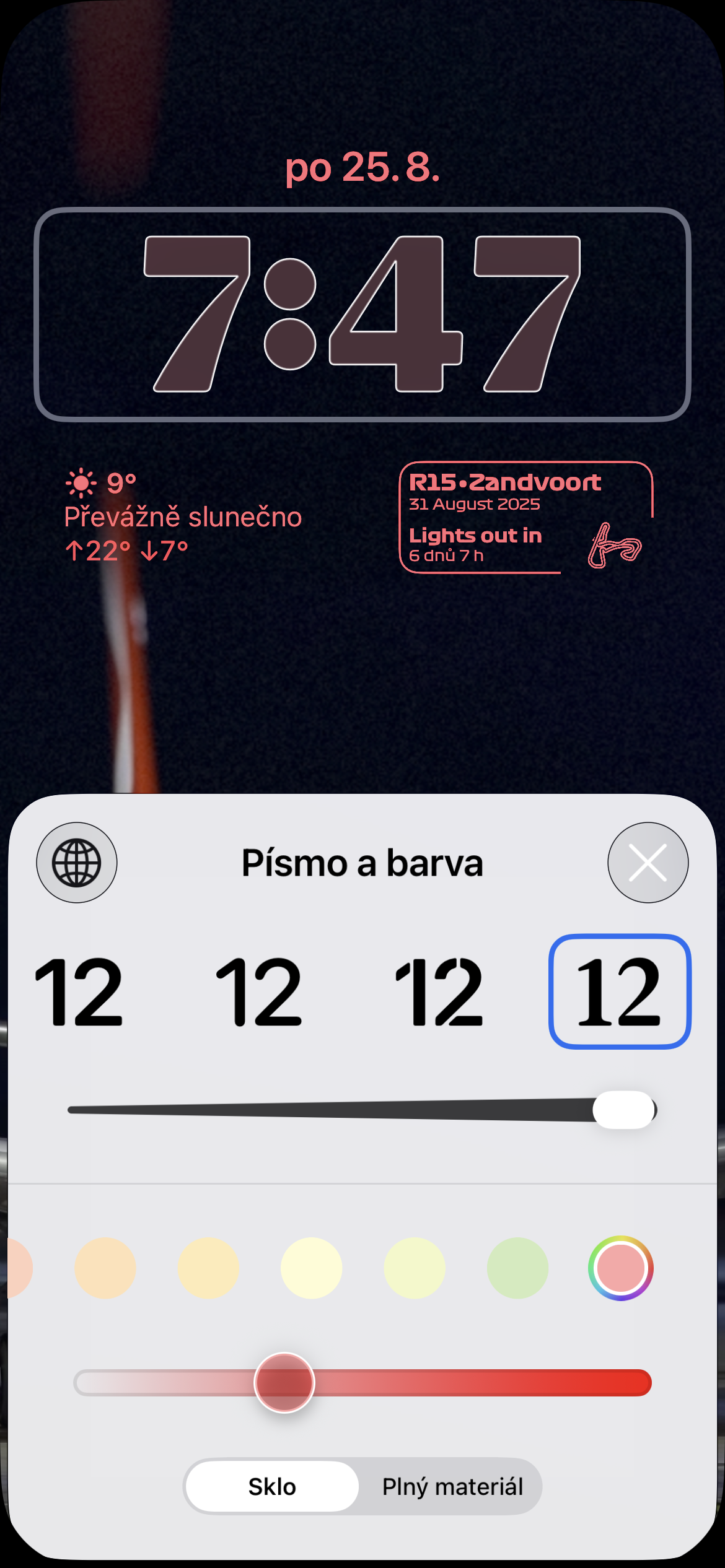Choose the stencil-style clock font
Viewport: 725px width, 1568px height.
point(439,991)
